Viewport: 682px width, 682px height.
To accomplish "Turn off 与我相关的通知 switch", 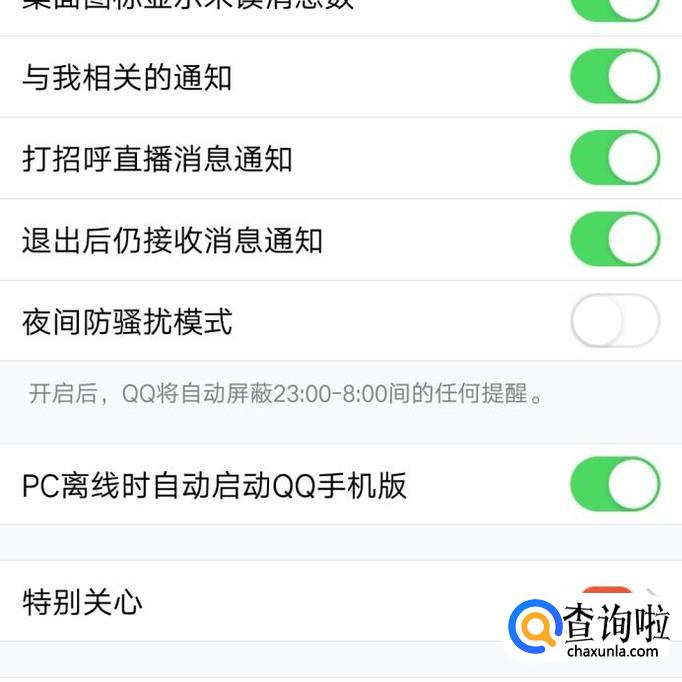I will pos(614,77).
